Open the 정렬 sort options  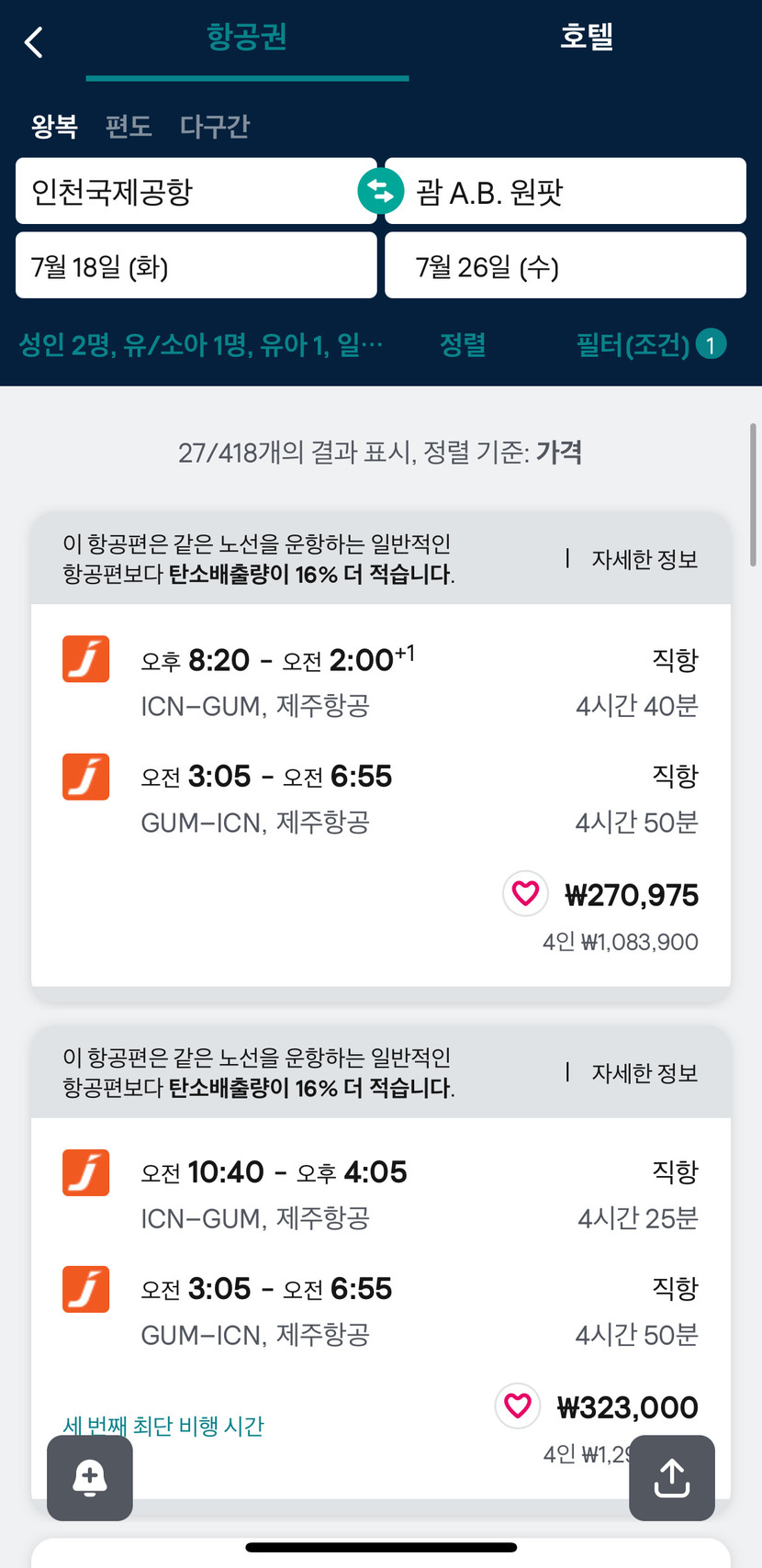463,345
